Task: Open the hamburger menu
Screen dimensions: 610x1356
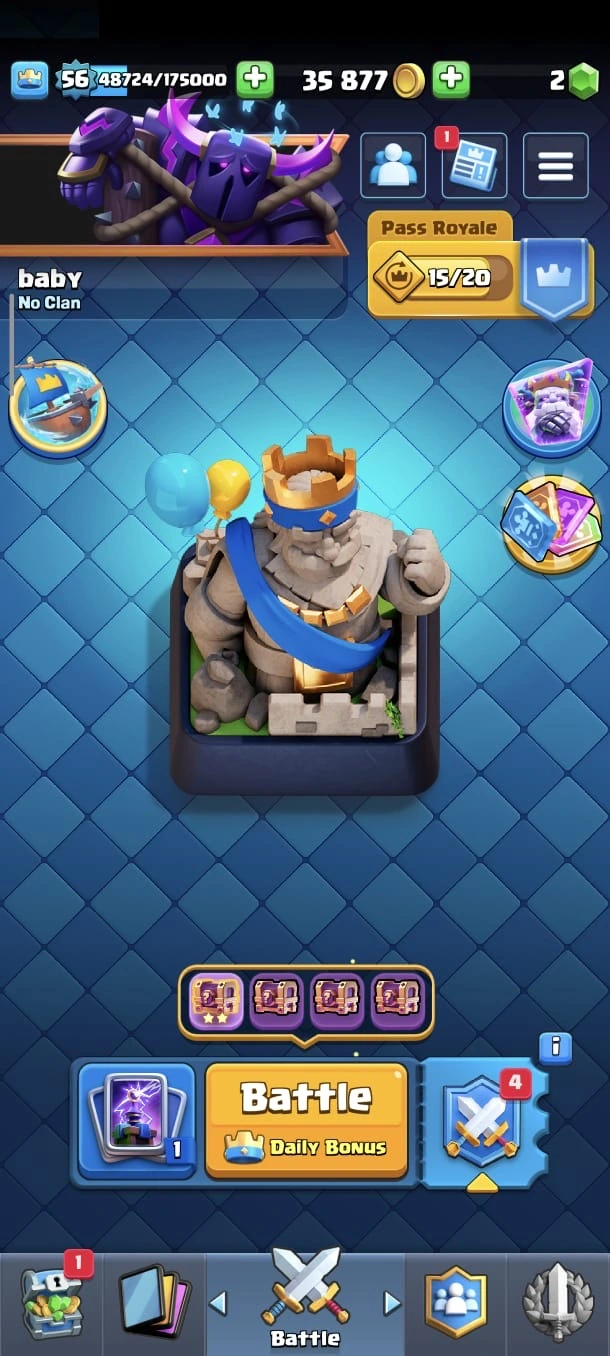Action: [555, 166]
